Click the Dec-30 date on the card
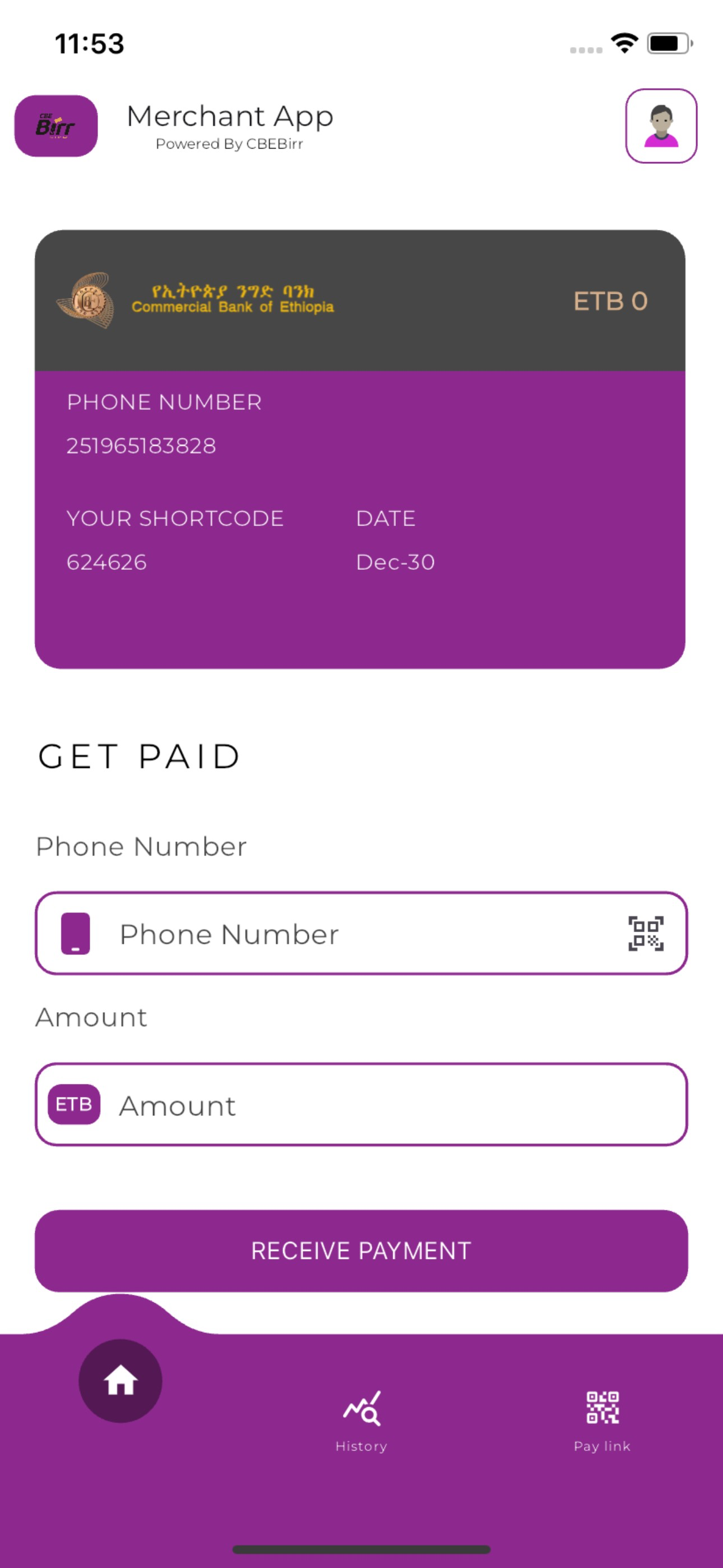This screenshot has height=1568, width=723. coord(395,562)
